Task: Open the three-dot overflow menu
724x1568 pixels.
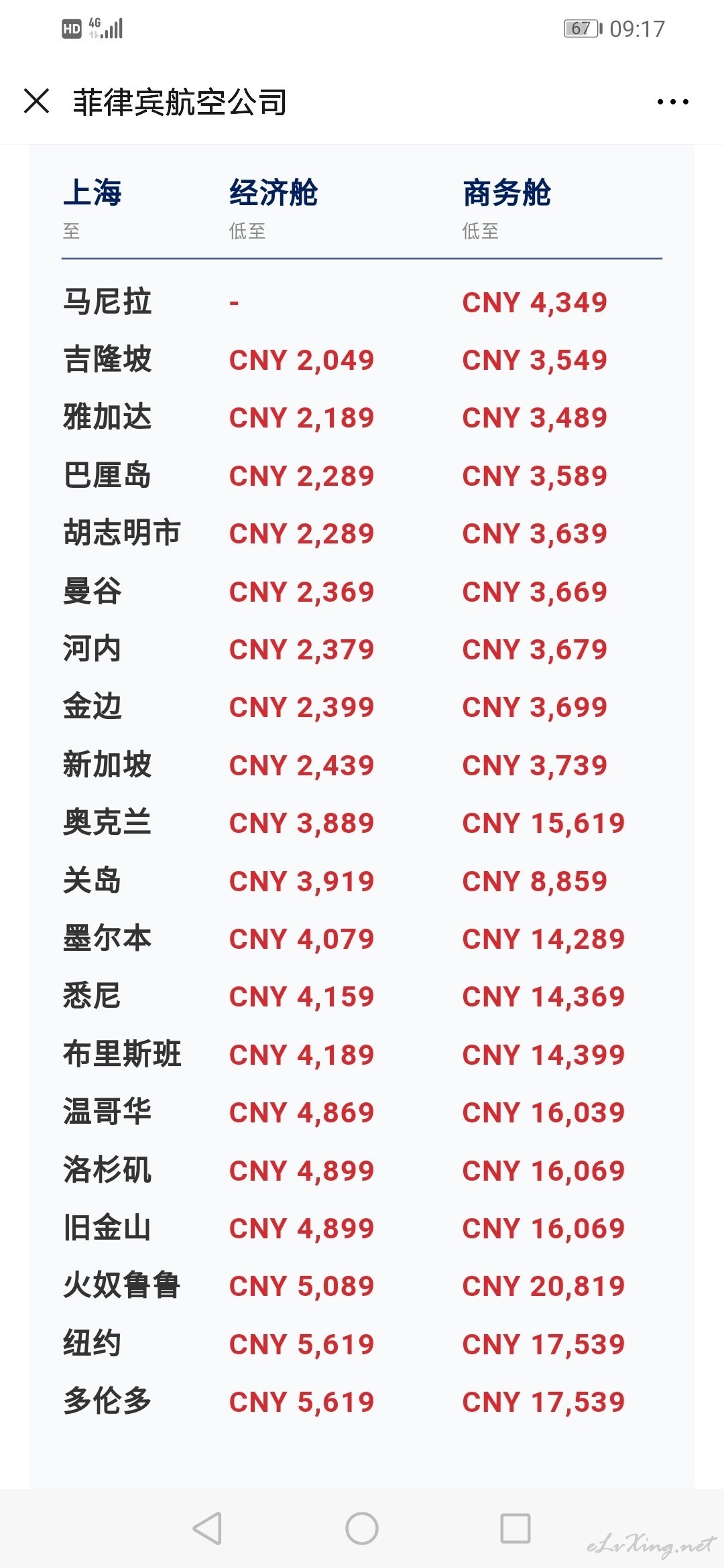Action: [x=672, y=102]
